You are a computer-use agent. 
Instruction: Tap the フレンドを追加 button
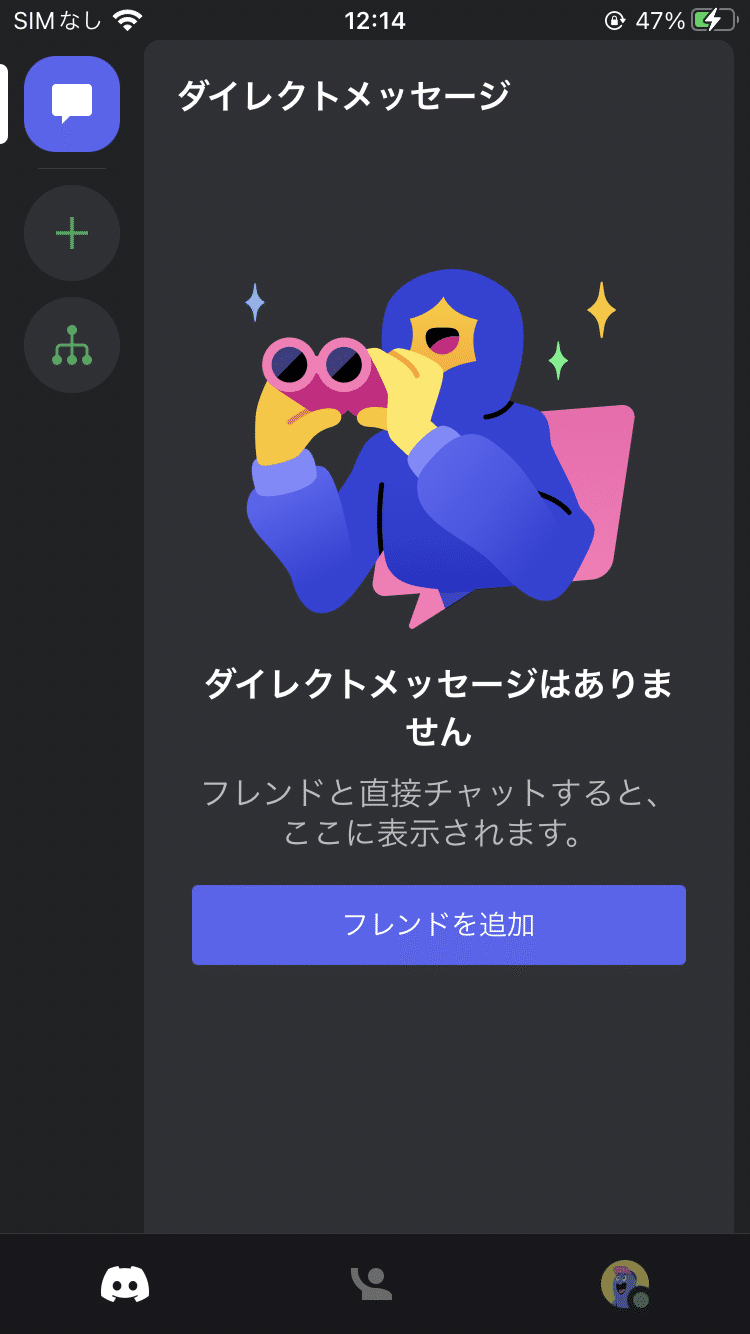pos(439,925)
